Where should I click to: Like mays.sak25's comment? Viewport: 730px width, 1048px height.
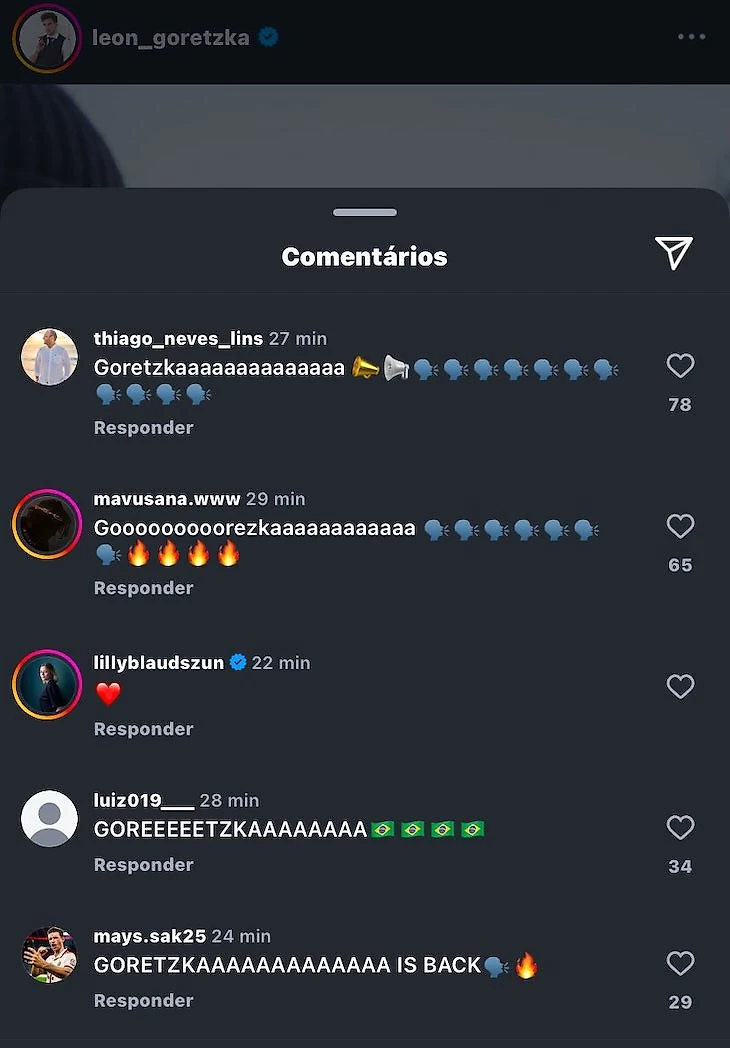[x=680, y=964]
